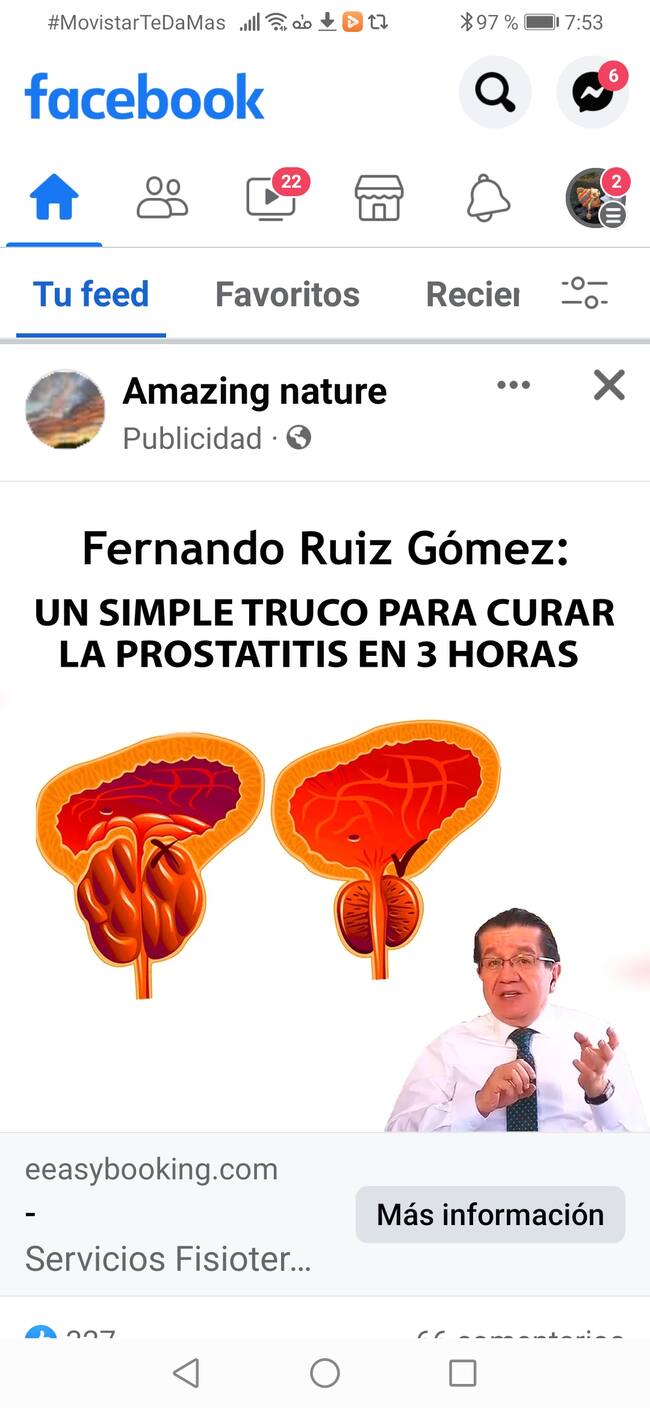Open the Amazing nature page avatar
The height and width of the screenshot is (1408, 650).
point(65,410)
